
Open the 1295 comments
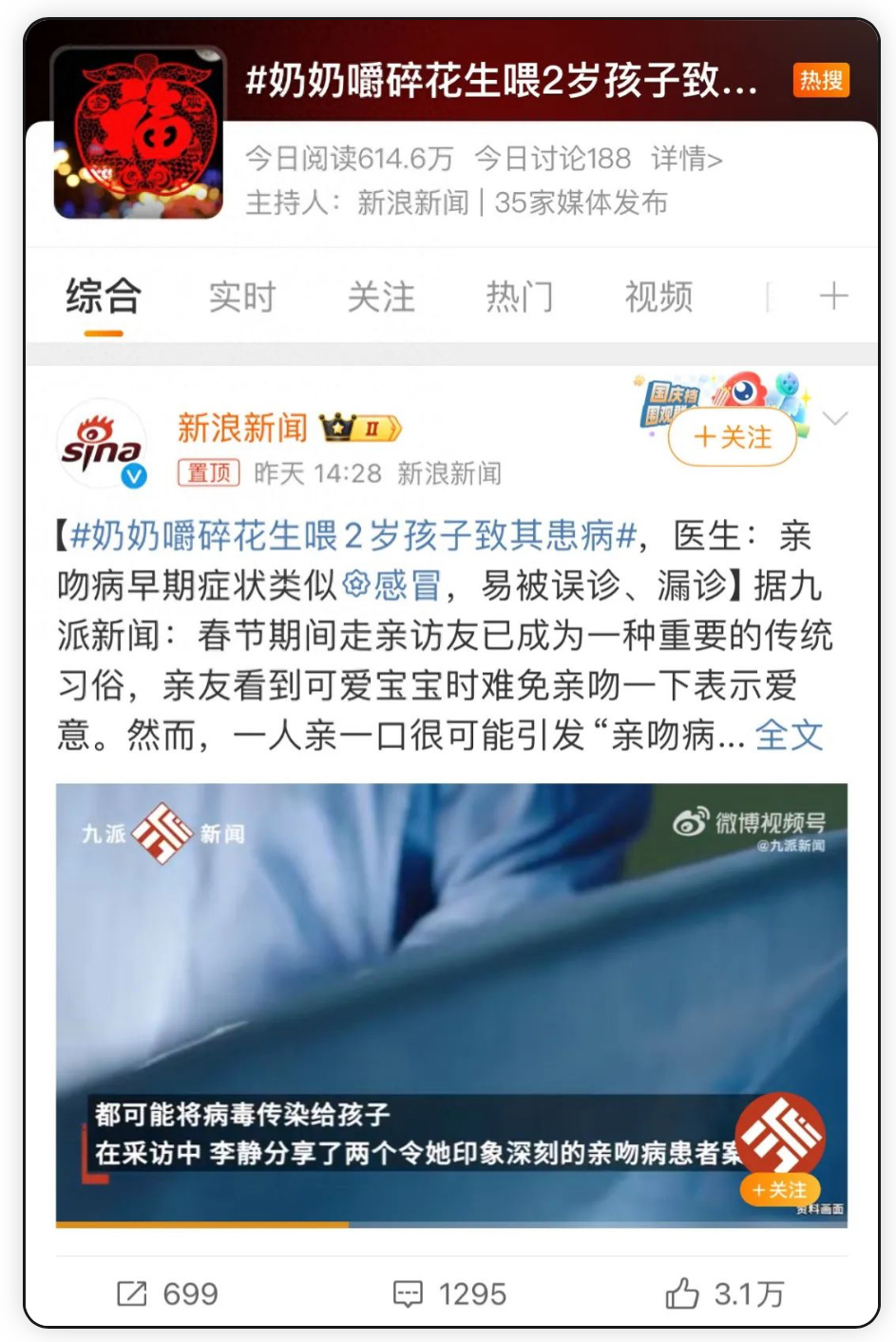(x=449, y=1294)
